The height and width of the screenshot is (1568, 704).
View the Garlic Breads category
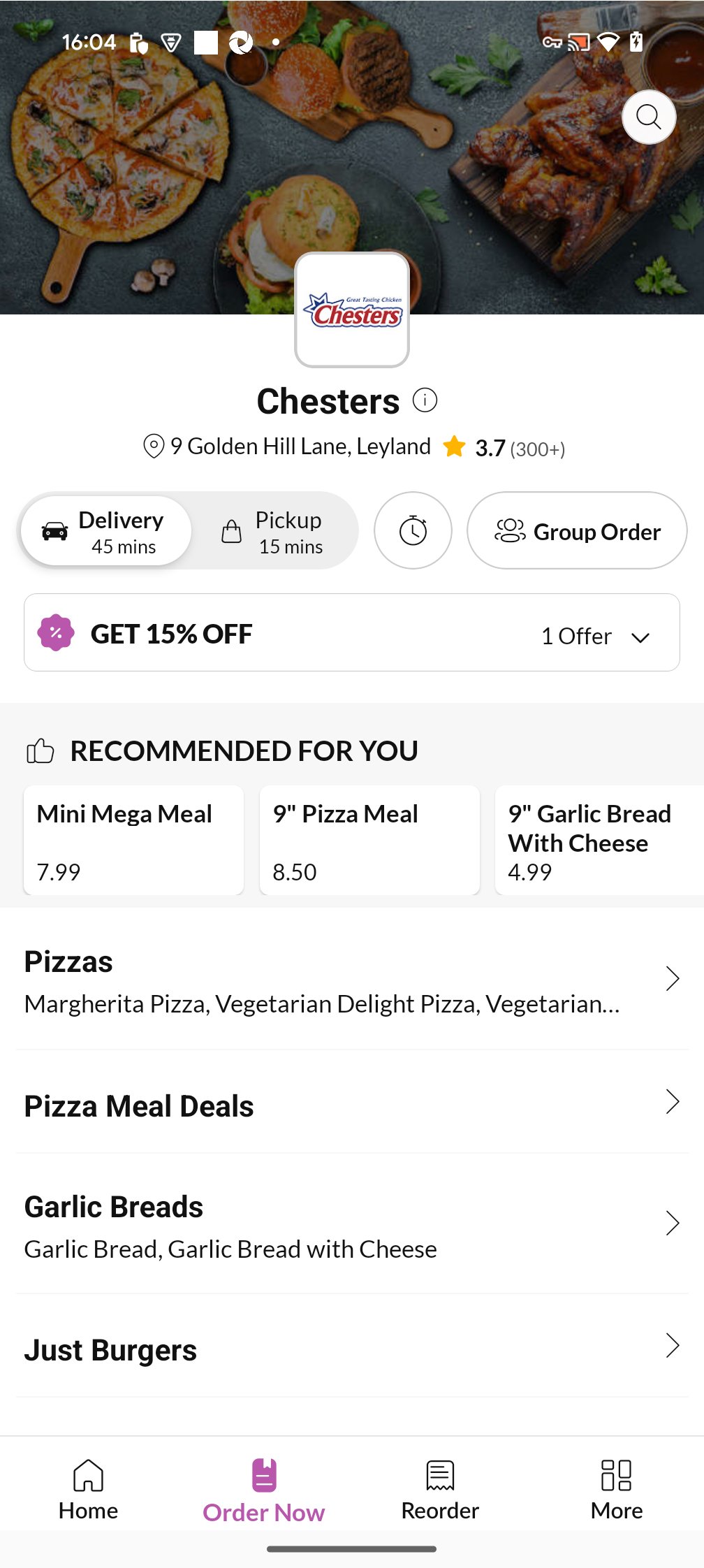(351, 1225)
